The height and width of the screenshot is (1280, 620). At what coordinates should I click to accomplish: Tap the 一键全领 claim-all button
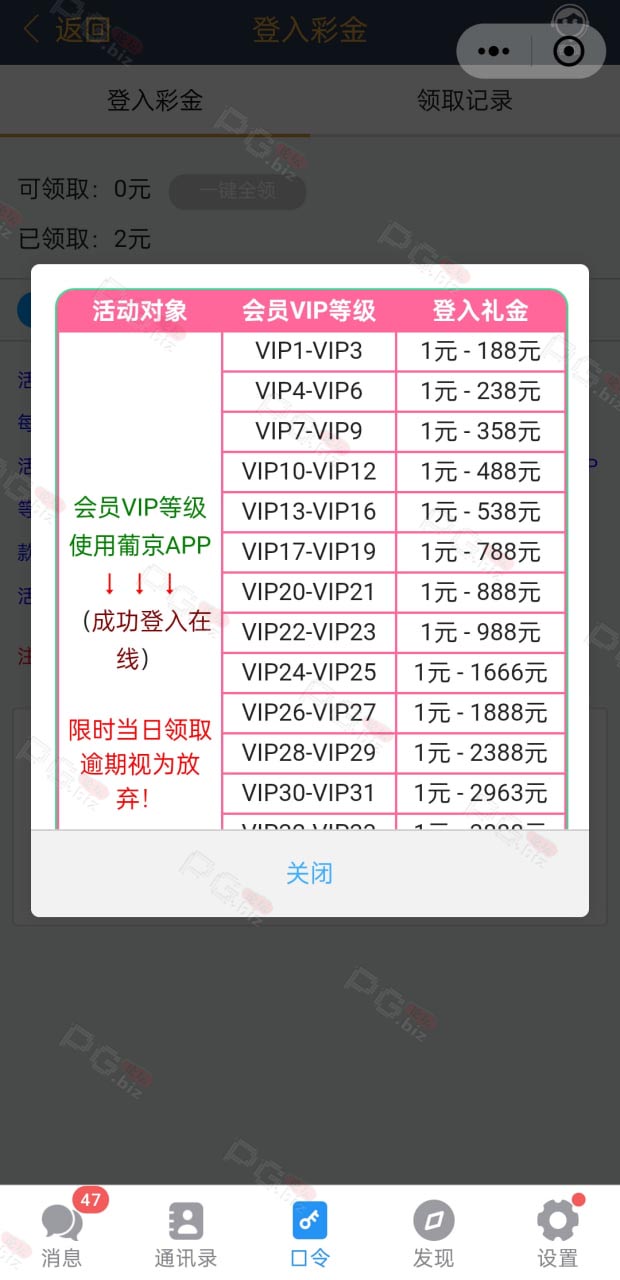pyautogui.click(x=237, y=191)
